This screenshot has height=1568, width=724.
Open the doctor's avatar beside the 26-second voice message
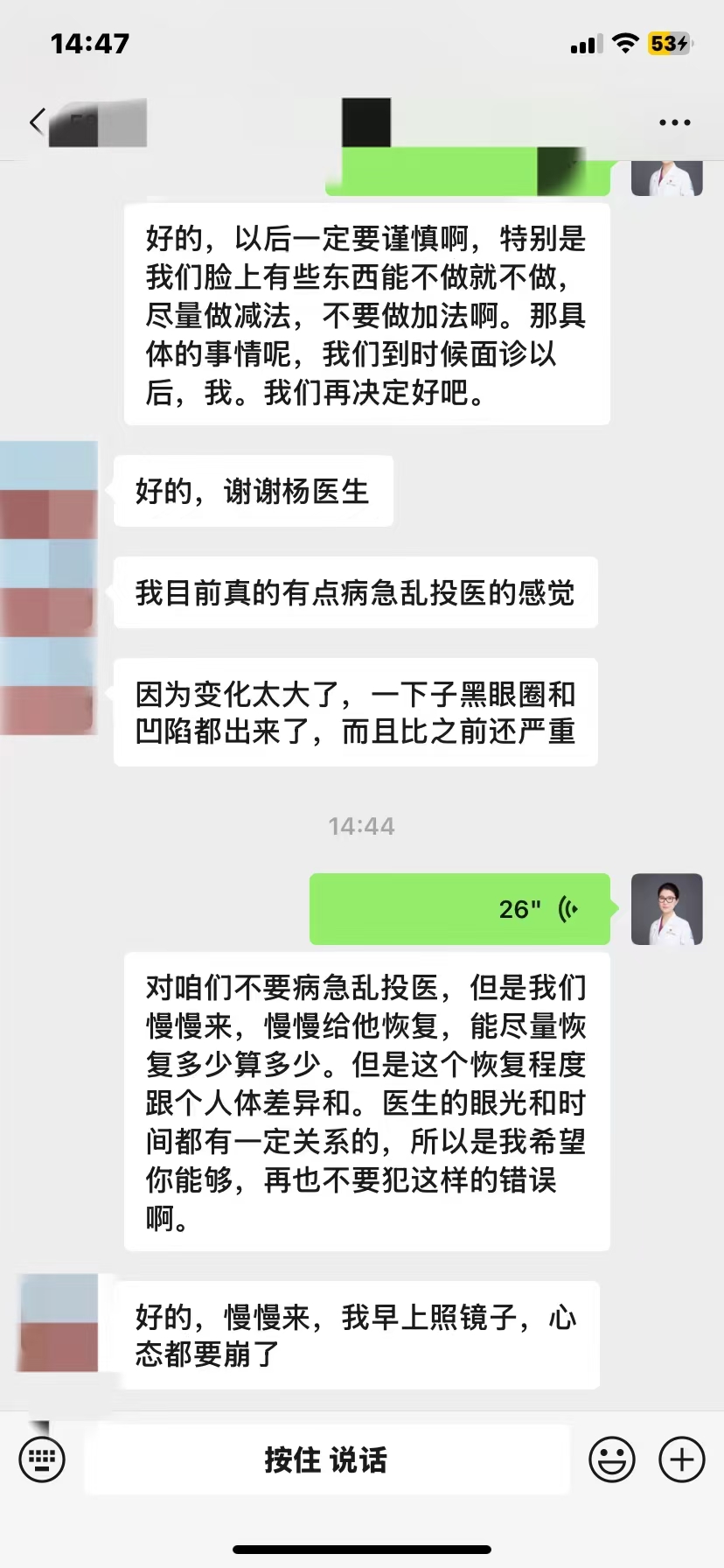tap(666, 909)
